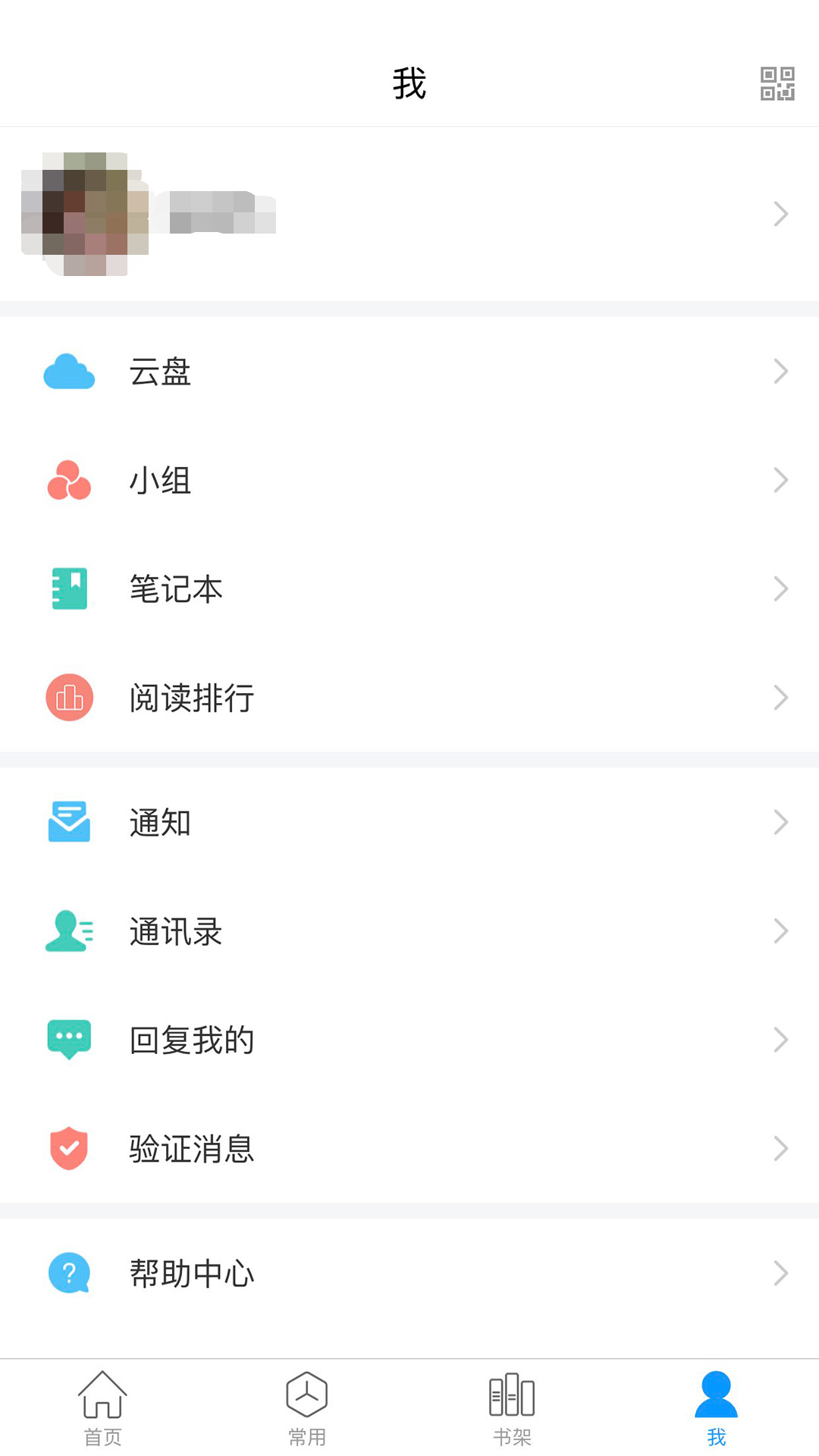Select the 云盘 cloud drive icon
The width and height of the screenshot is (819, 1456).
tap(69, 371)
